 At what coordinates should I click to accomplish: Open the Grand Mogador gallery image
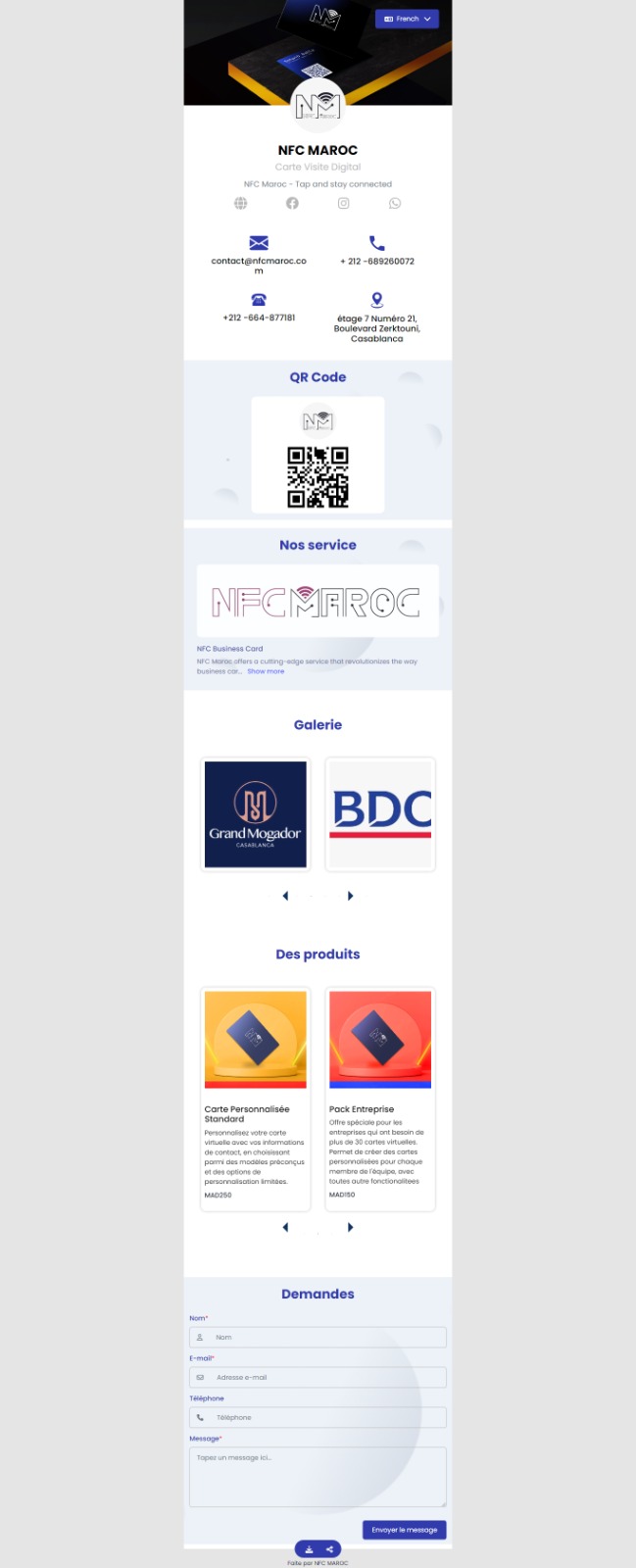255,814
